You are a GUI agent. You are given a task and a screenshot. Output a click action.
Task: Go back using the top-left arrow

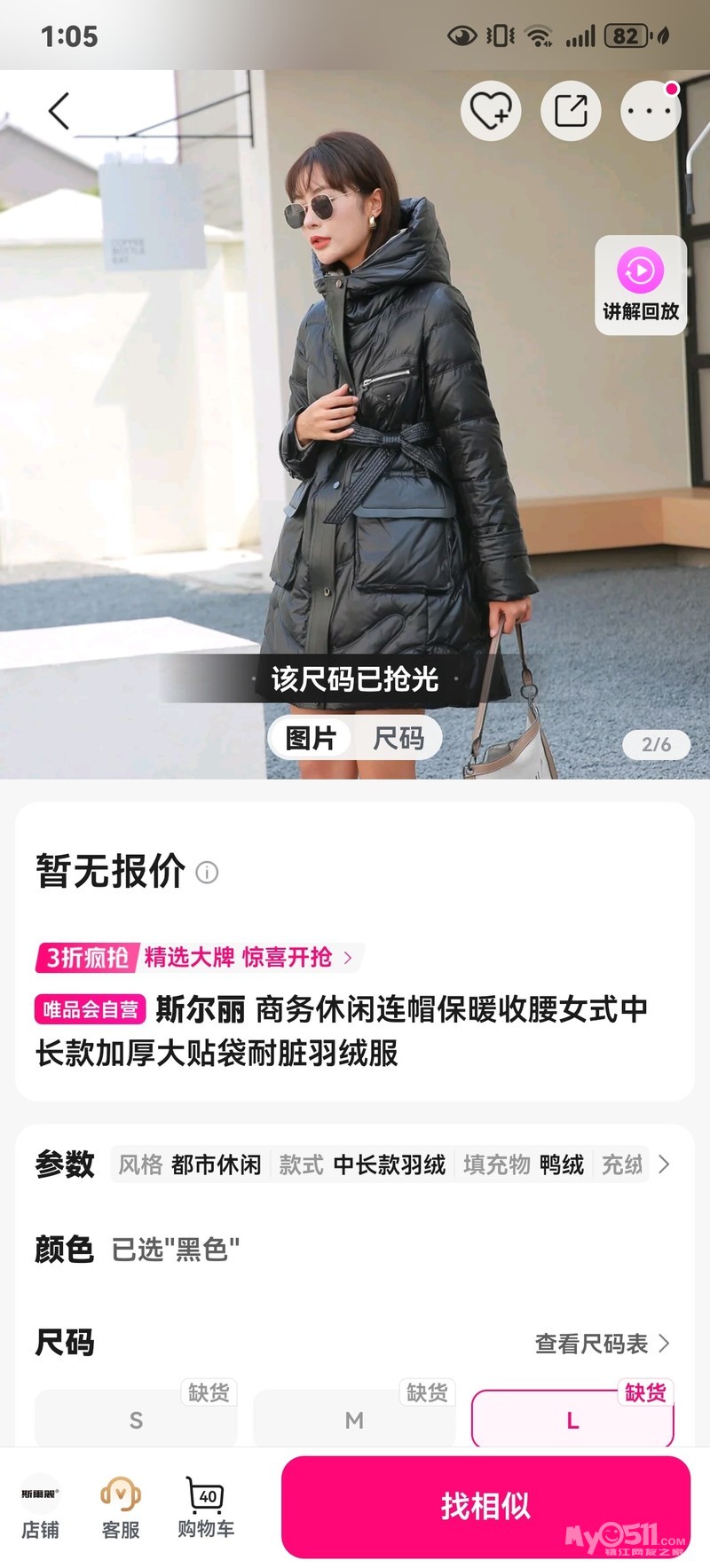tap(59, 111)
